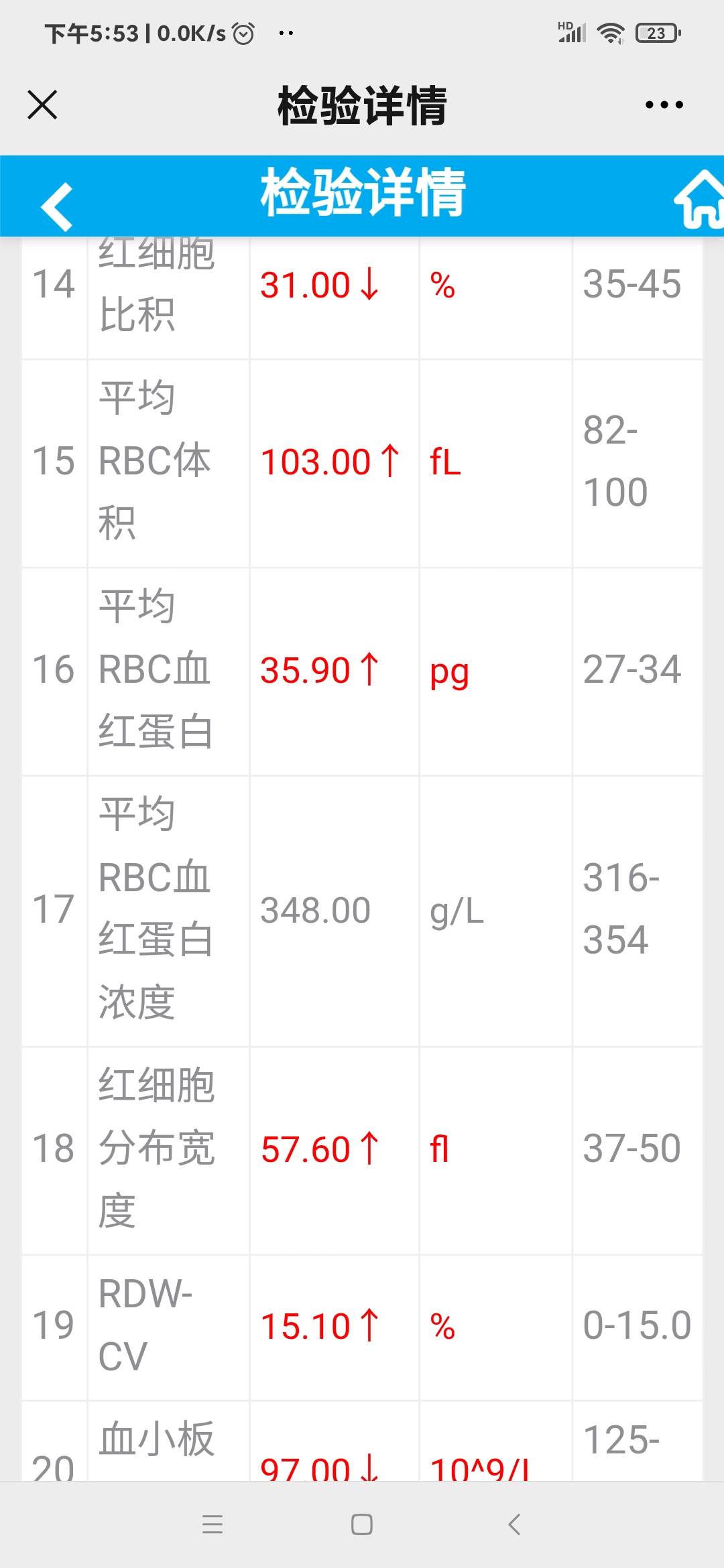The image size is (724, 1568).
Task: Close the 检验详情 page with the X
Action: [x=42, y=105]
